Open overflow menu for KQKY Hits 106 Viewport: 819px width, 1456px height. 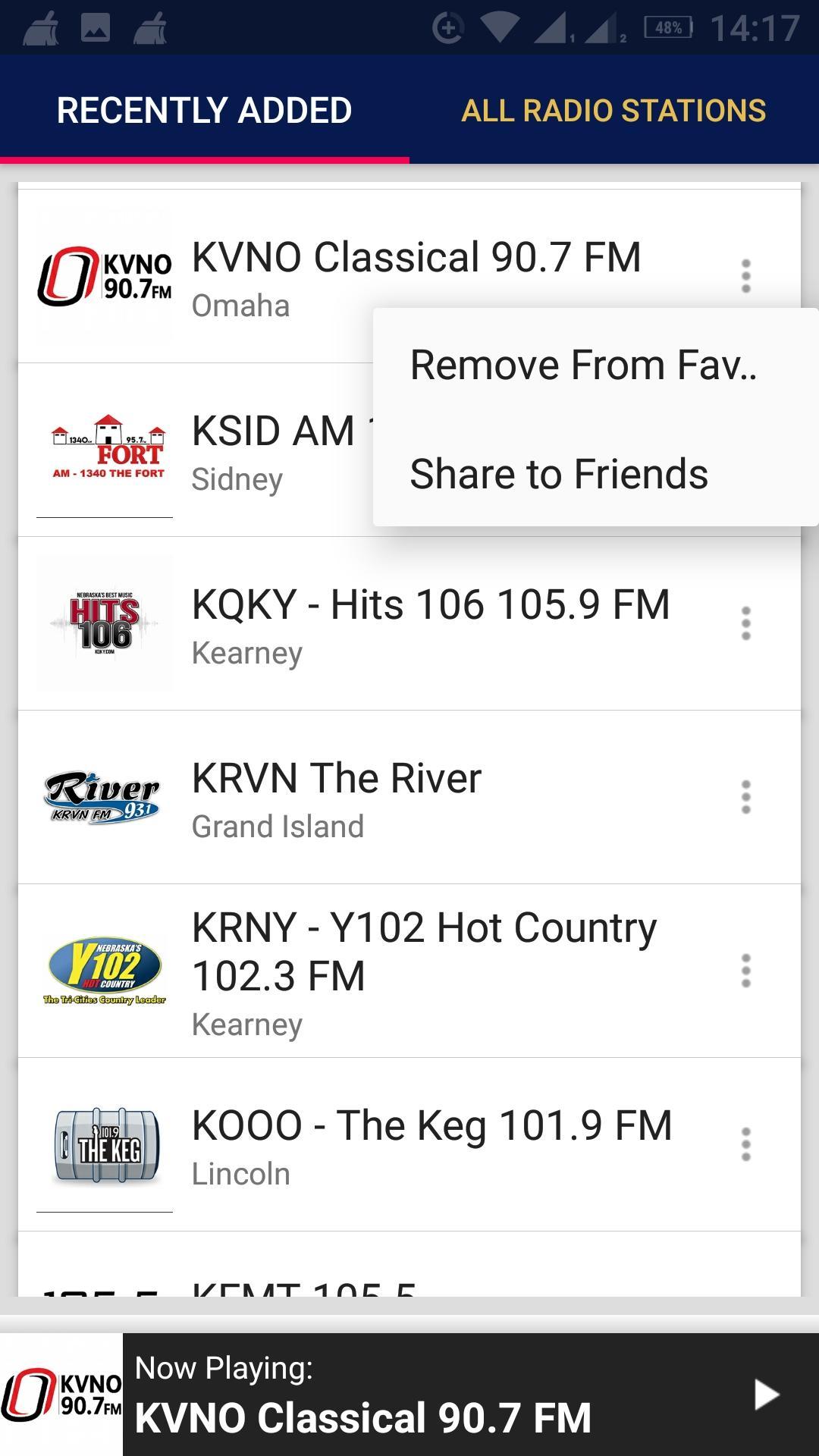pos(746,623)
